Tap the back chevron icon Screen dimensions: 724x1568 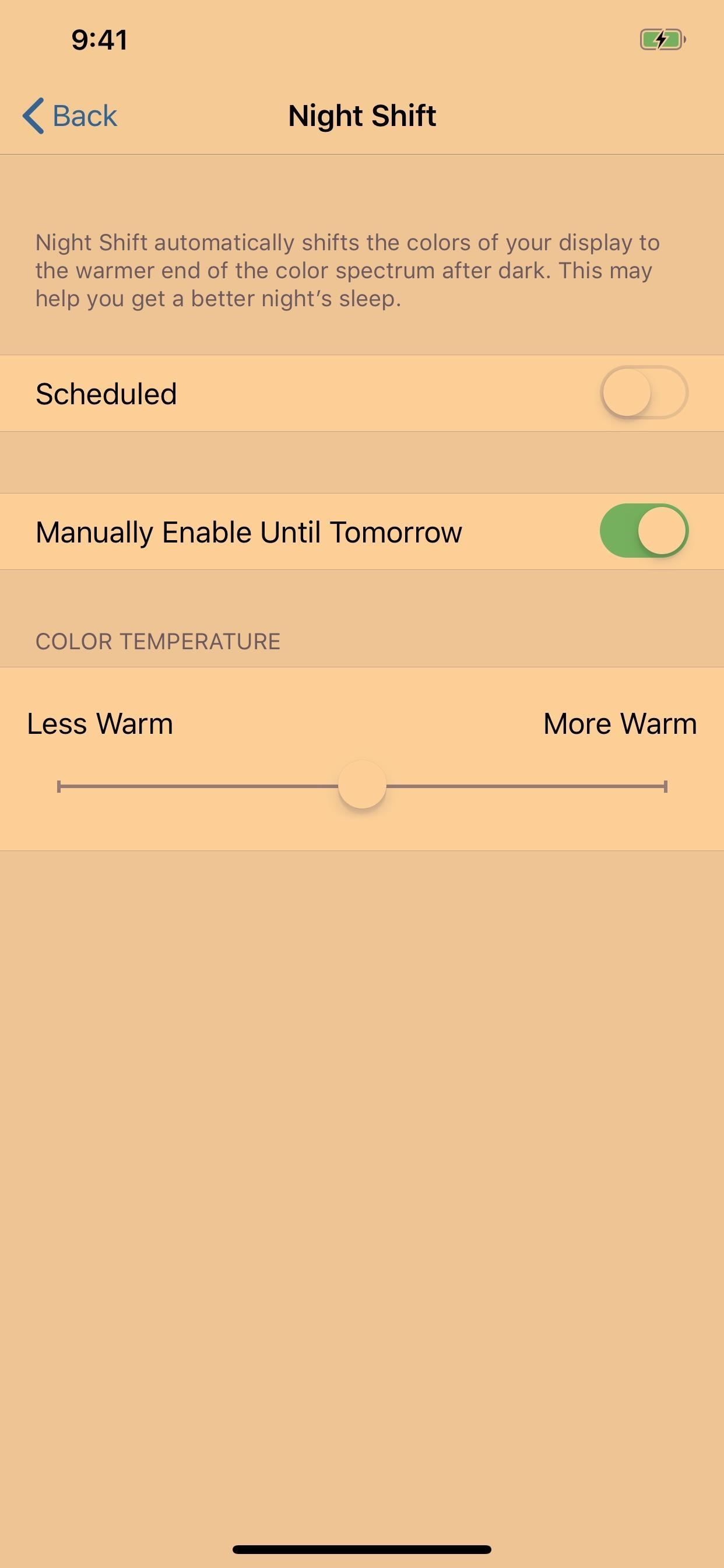(x=33, y=114)
